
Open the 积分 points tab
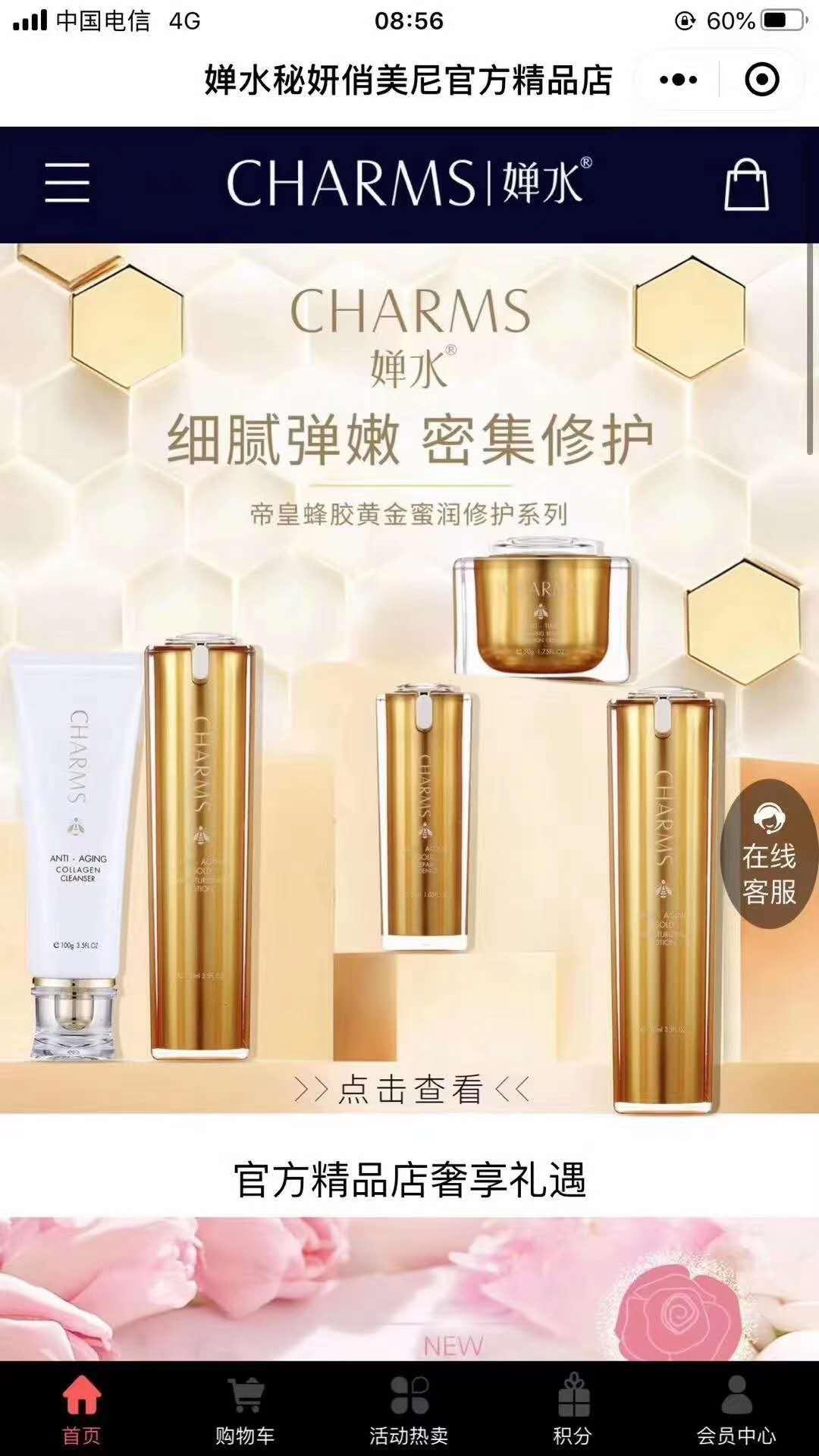pyautogui.click(x=573, y=1409)
